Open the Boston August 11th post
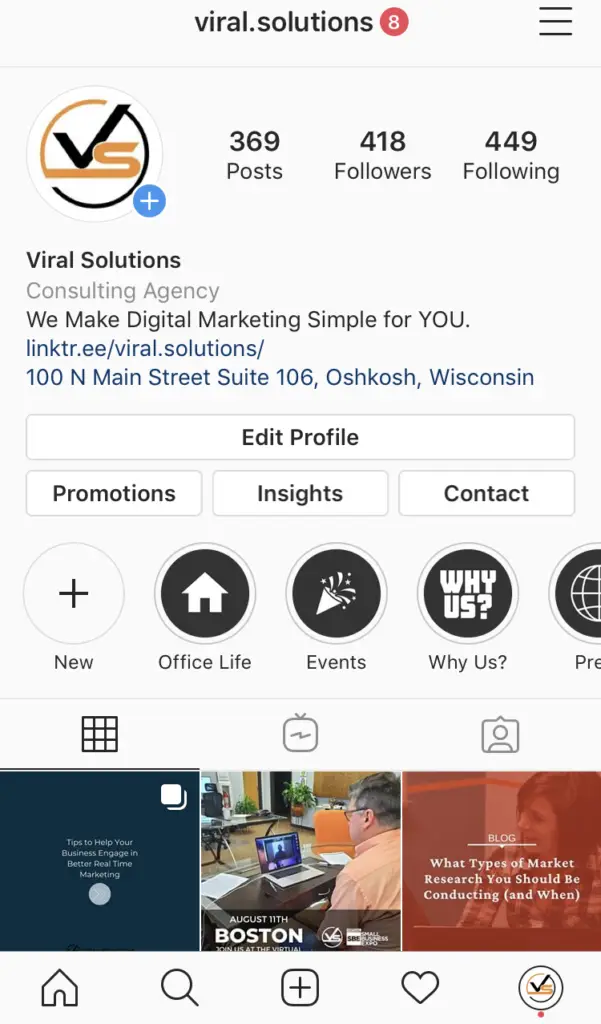Viewport: 601px width, 1024px height. click(x=300, y=860)
